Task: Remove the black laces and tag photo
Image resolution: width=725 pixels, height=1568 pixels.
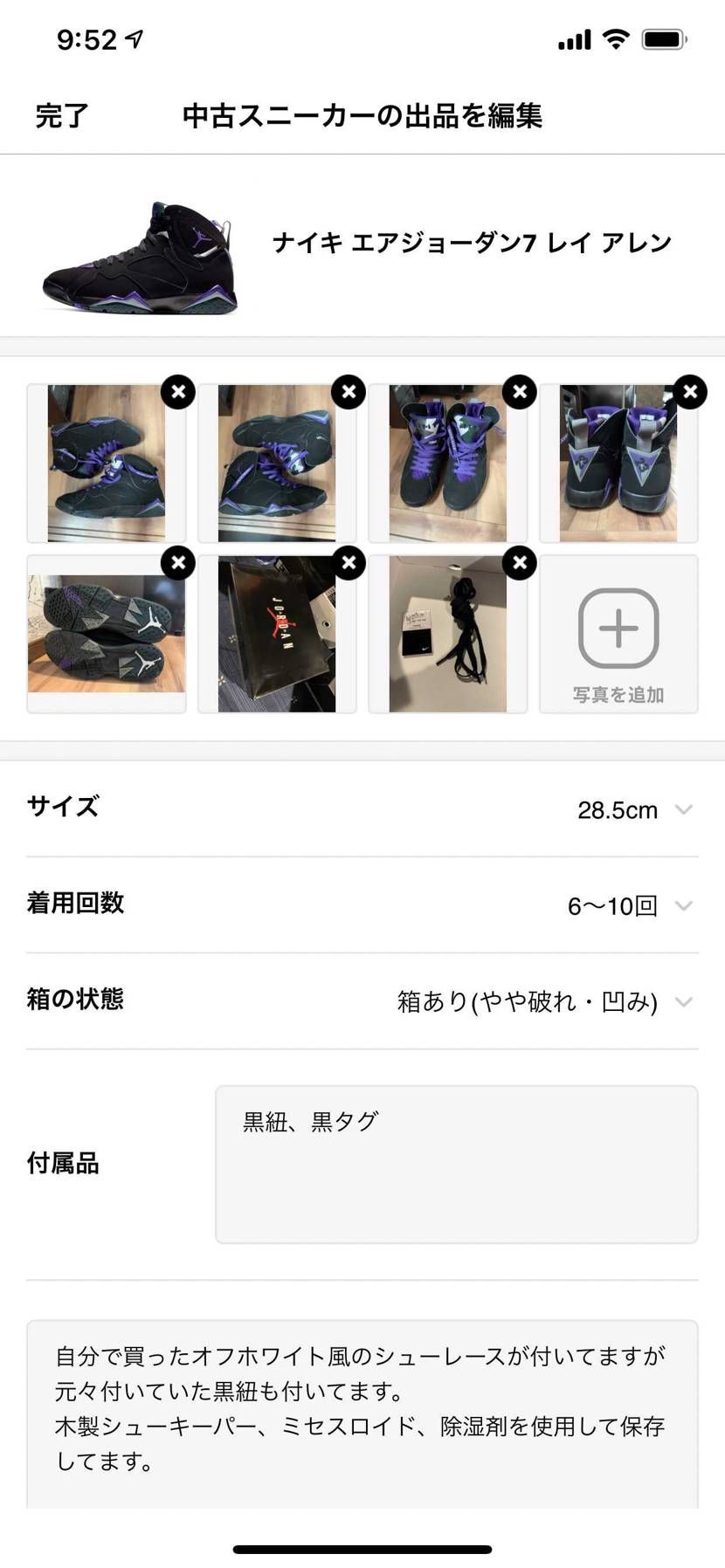Action: (x=520, y=563)
